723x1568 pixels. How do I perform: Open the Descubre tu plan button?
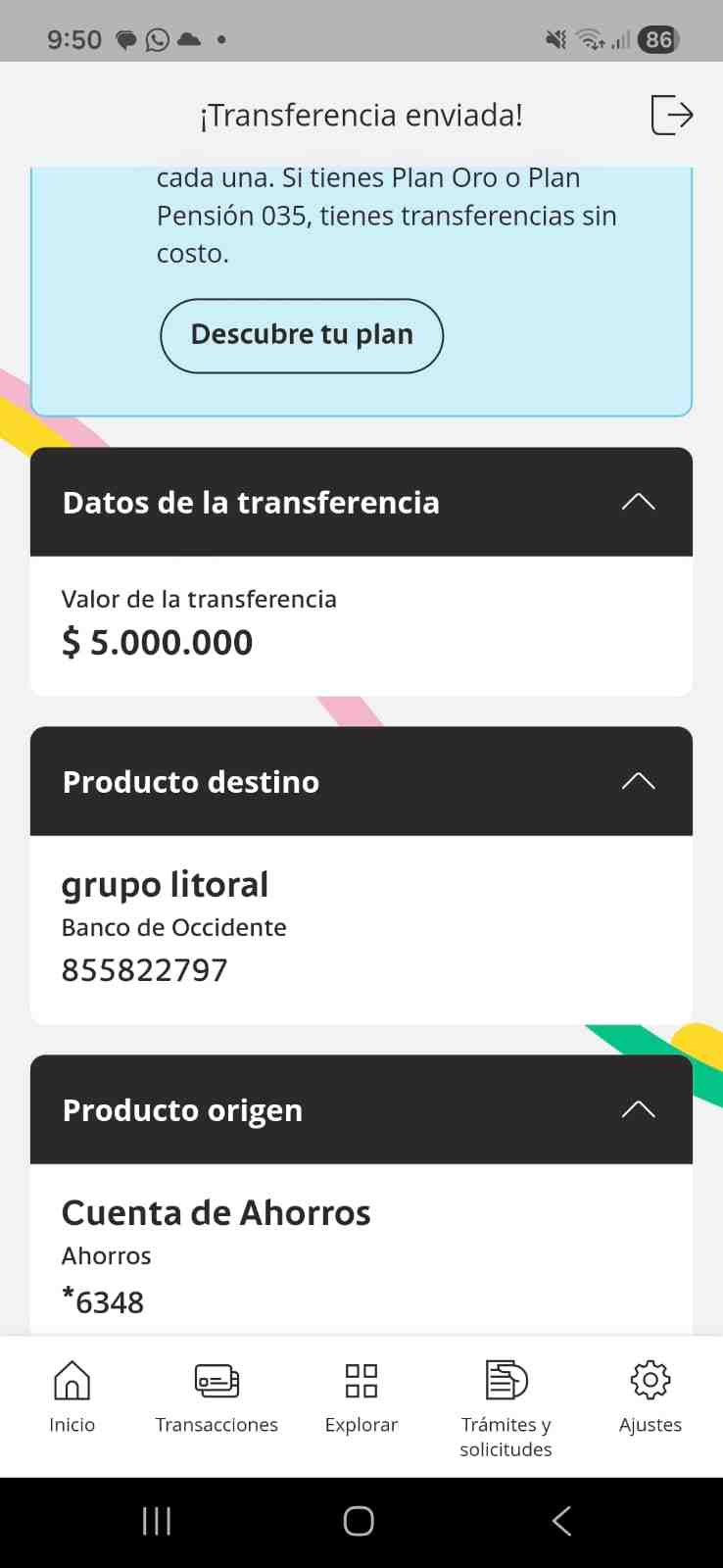pyautogui.click(x=302, y=335)
